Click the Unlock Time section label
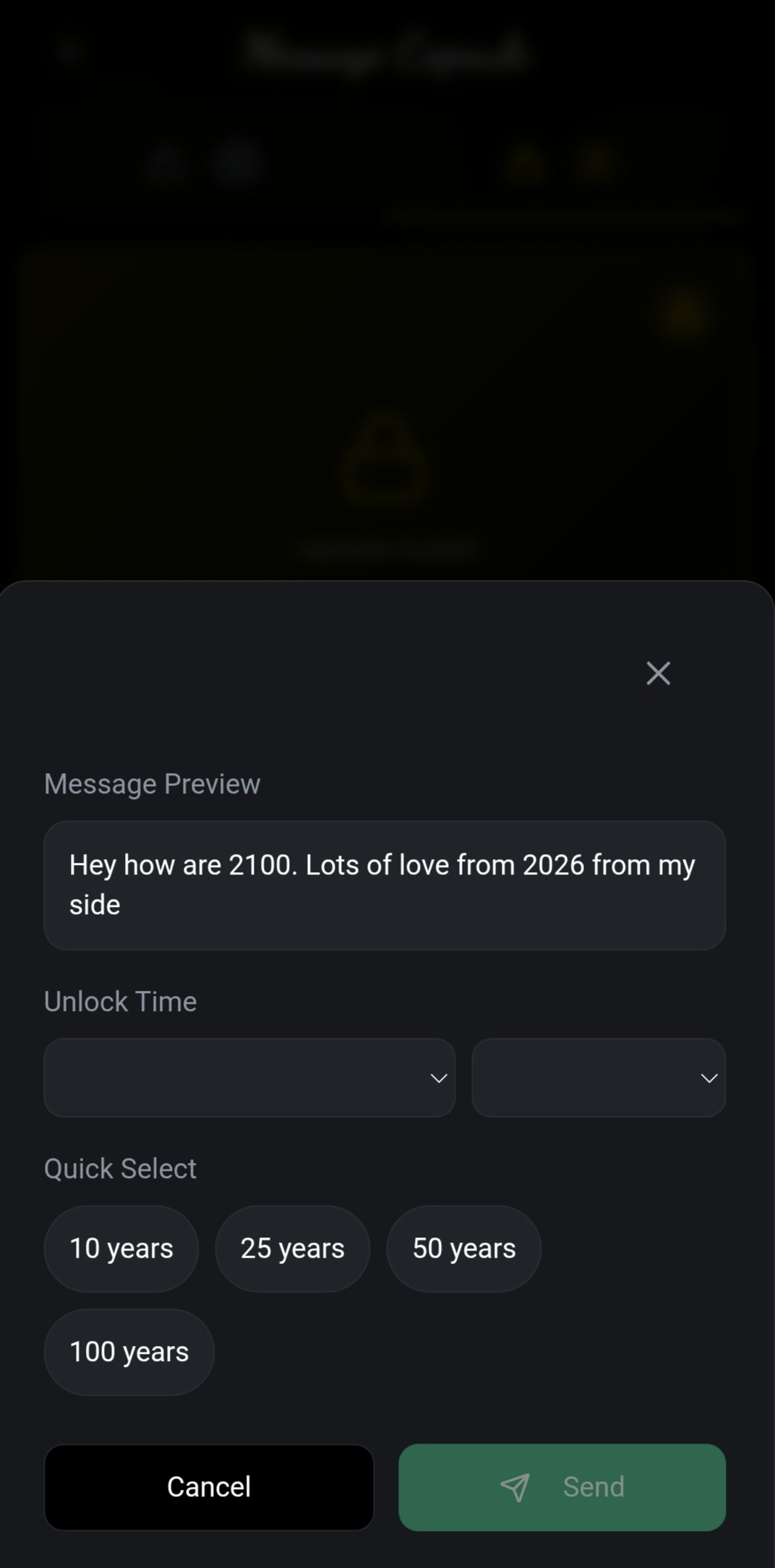The height and width of the screenshot is (1568, 775). click(120, 1001)
